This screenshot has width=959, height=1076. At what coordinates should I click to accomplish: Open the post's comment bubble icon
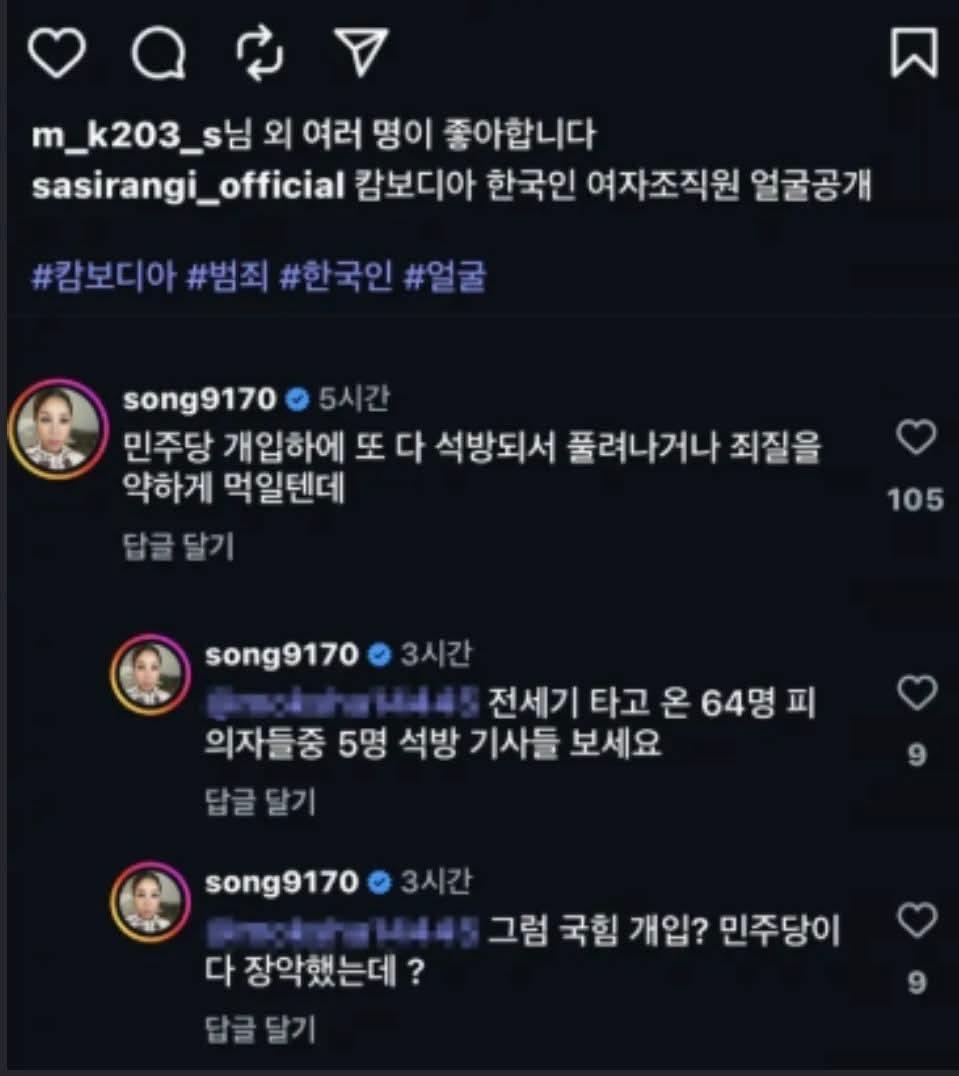158,53
